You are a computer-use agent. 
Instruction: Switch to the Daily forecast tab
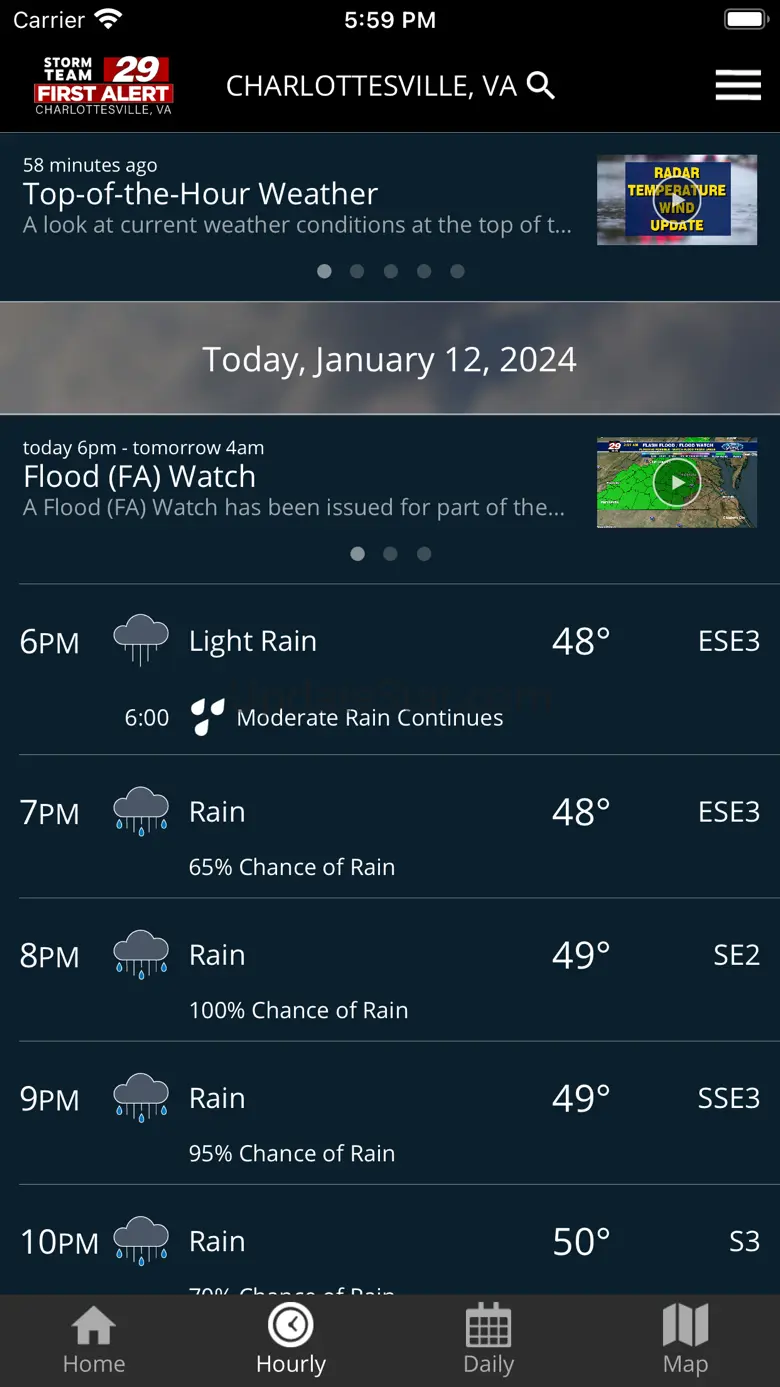tap(488, 1340)
